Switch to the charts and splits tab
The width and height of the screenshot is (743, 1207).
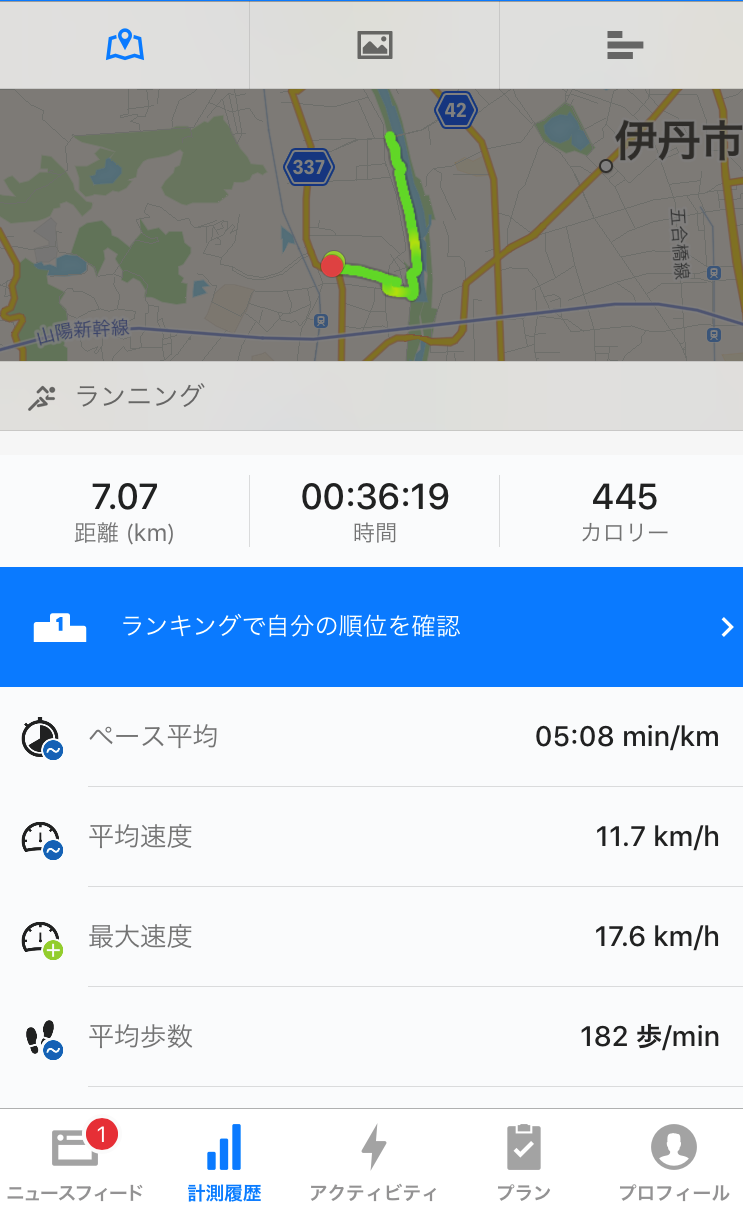pos(622,45)
